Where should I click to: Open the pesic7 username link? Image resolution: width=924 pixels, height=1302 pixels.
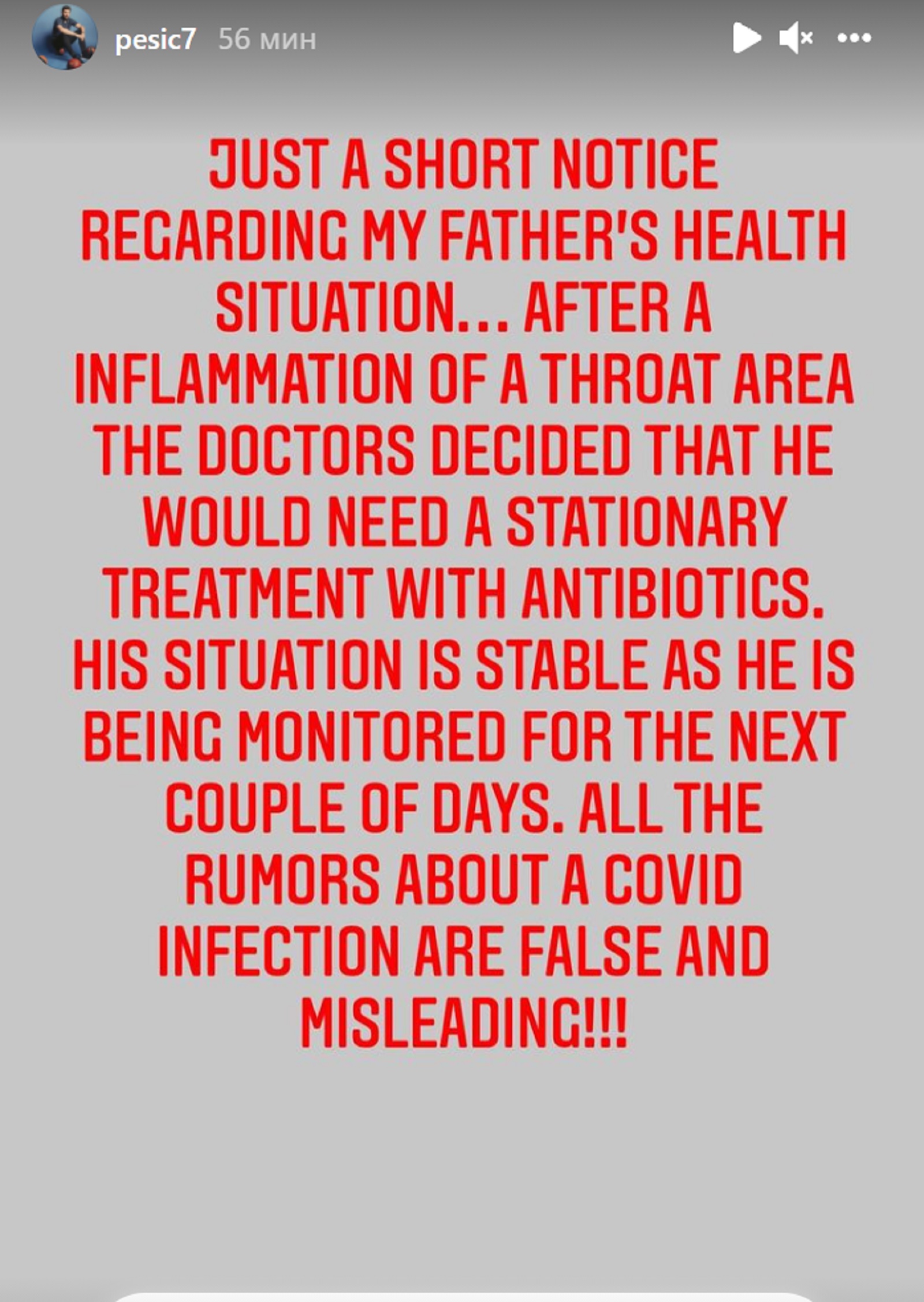(x=155, y=39)
